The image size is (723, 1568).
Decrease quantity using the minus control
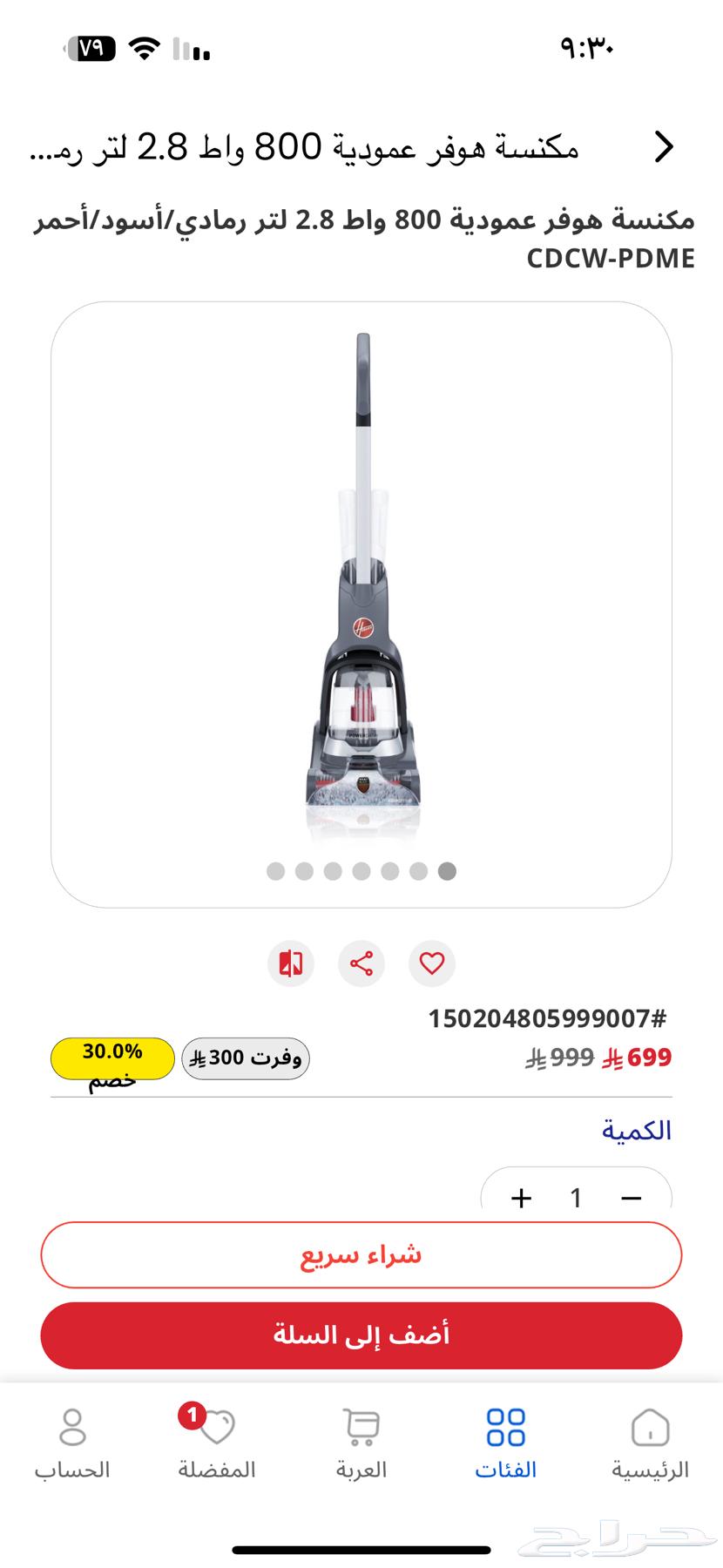tap(631, 1196)
